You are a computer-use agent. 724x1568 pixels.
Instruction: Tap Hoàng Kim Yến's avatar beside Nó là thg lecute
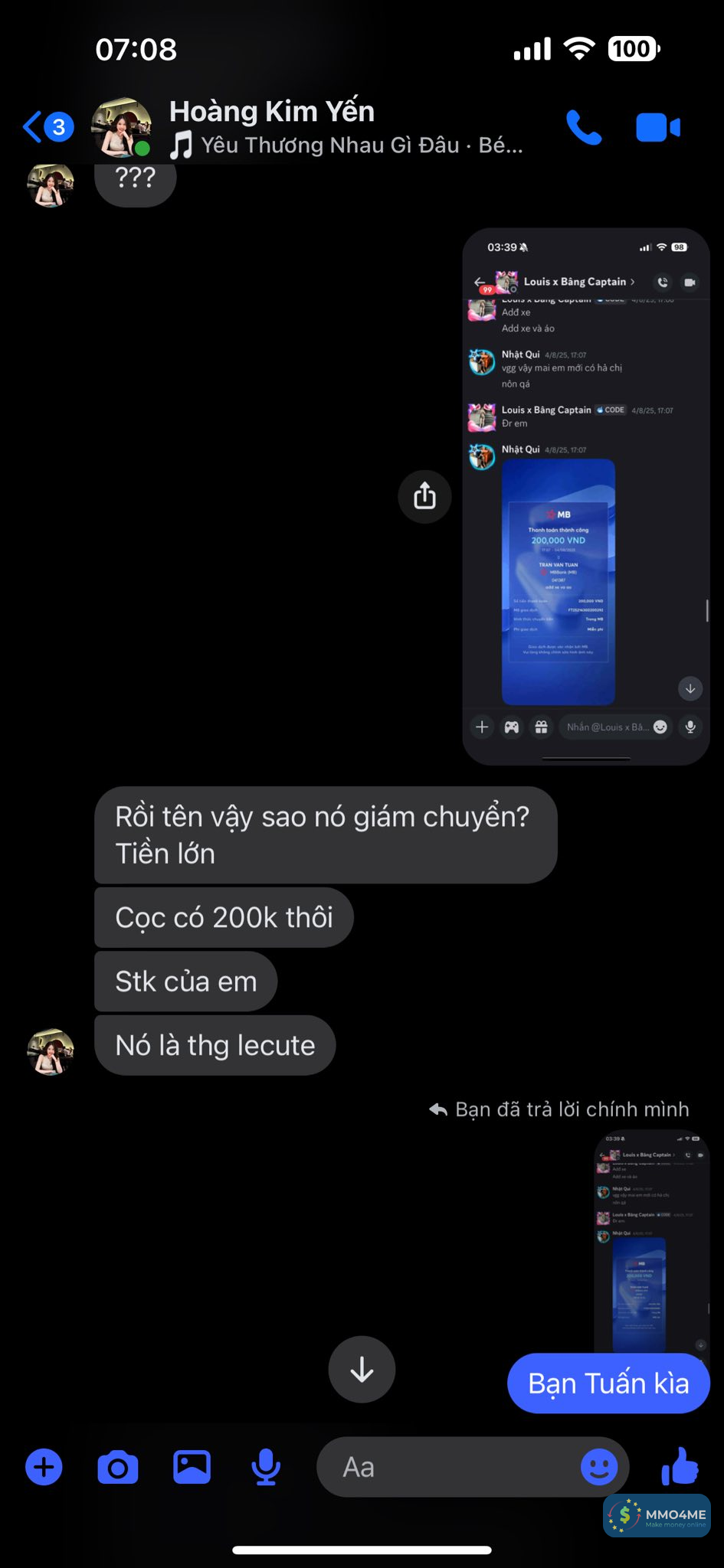(x=51, y=1051)
